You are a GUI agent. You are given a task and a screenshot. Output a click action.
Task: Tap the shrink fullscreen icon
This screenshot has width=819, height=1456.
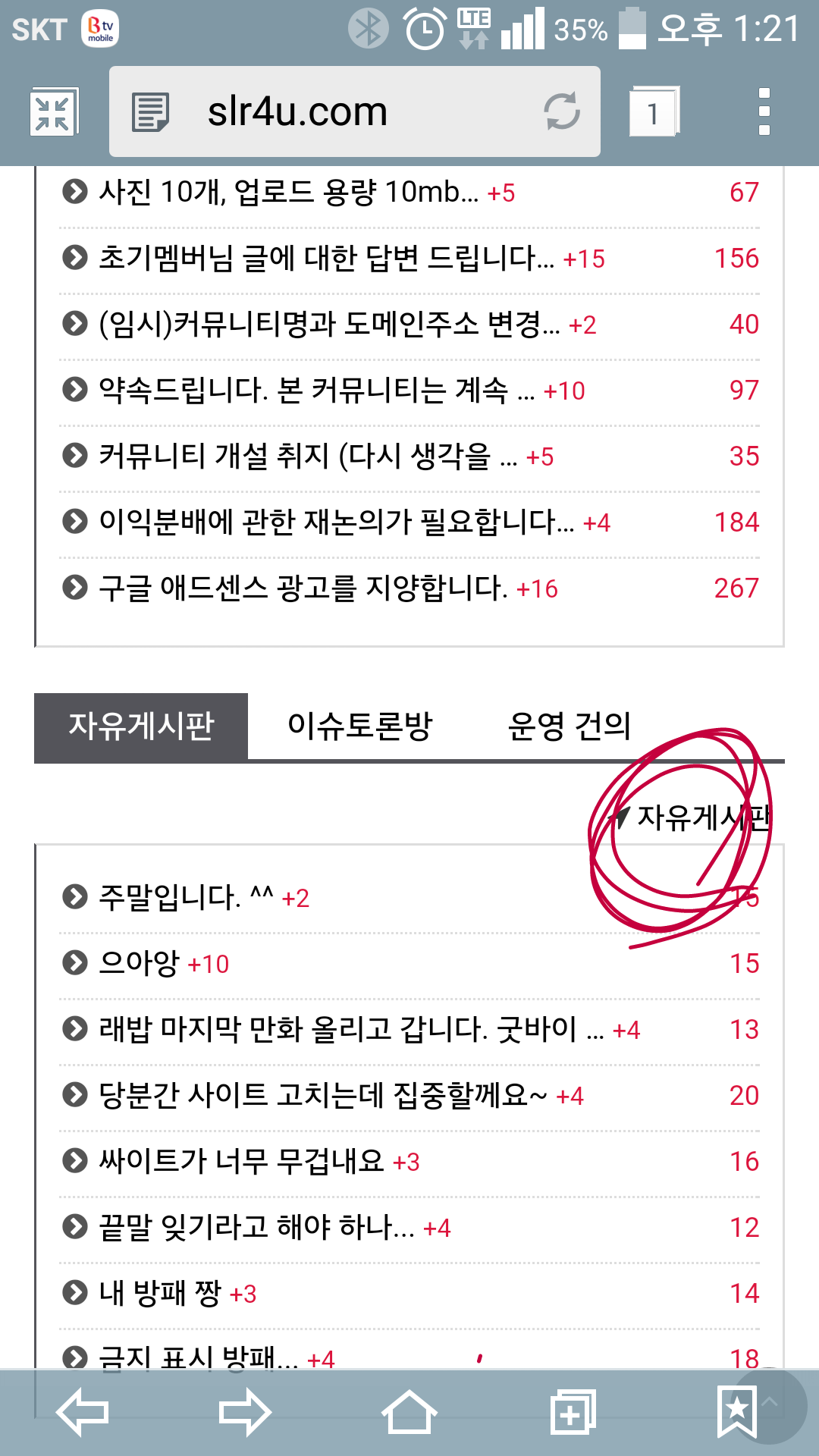pyautogui.click(x=52, y=112)
